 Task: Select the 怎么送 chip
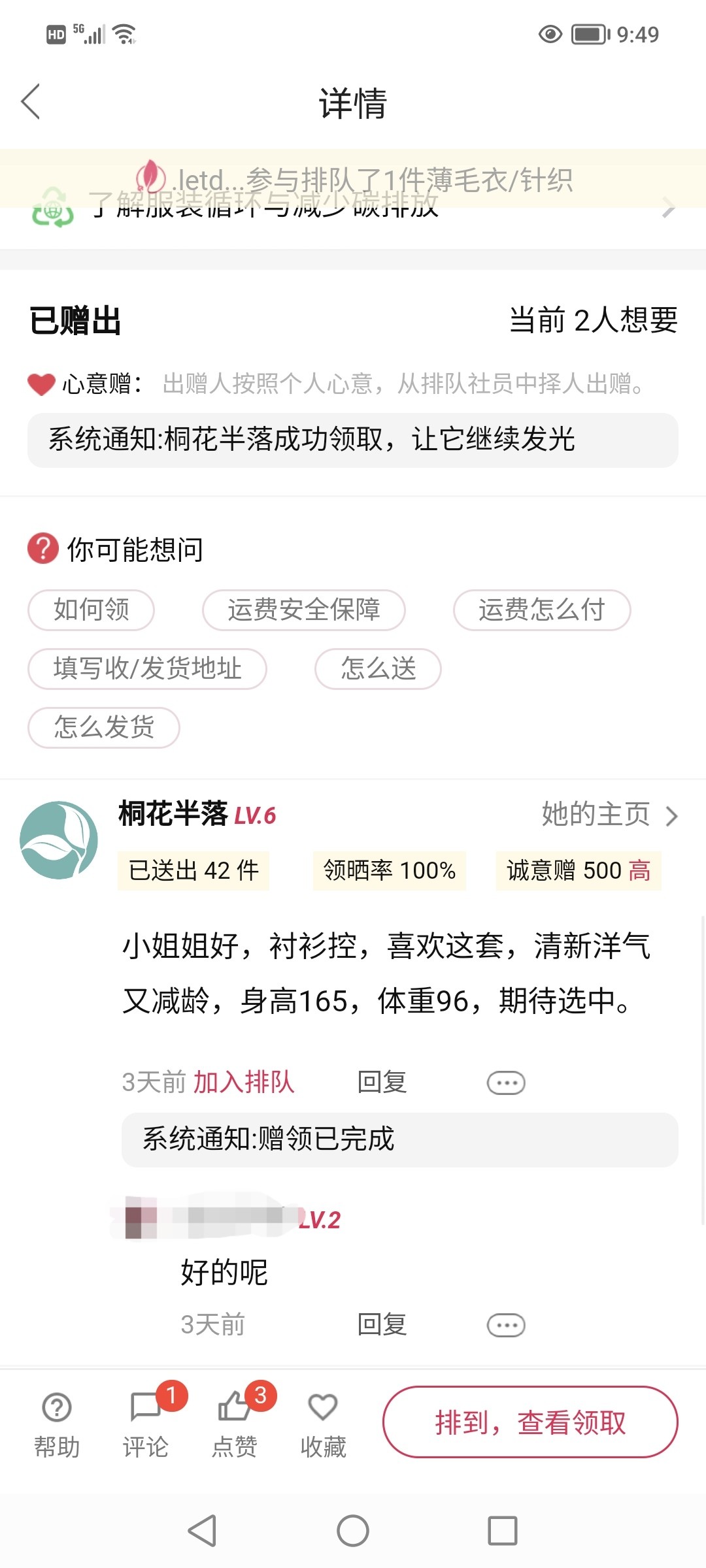coord(378,669)
